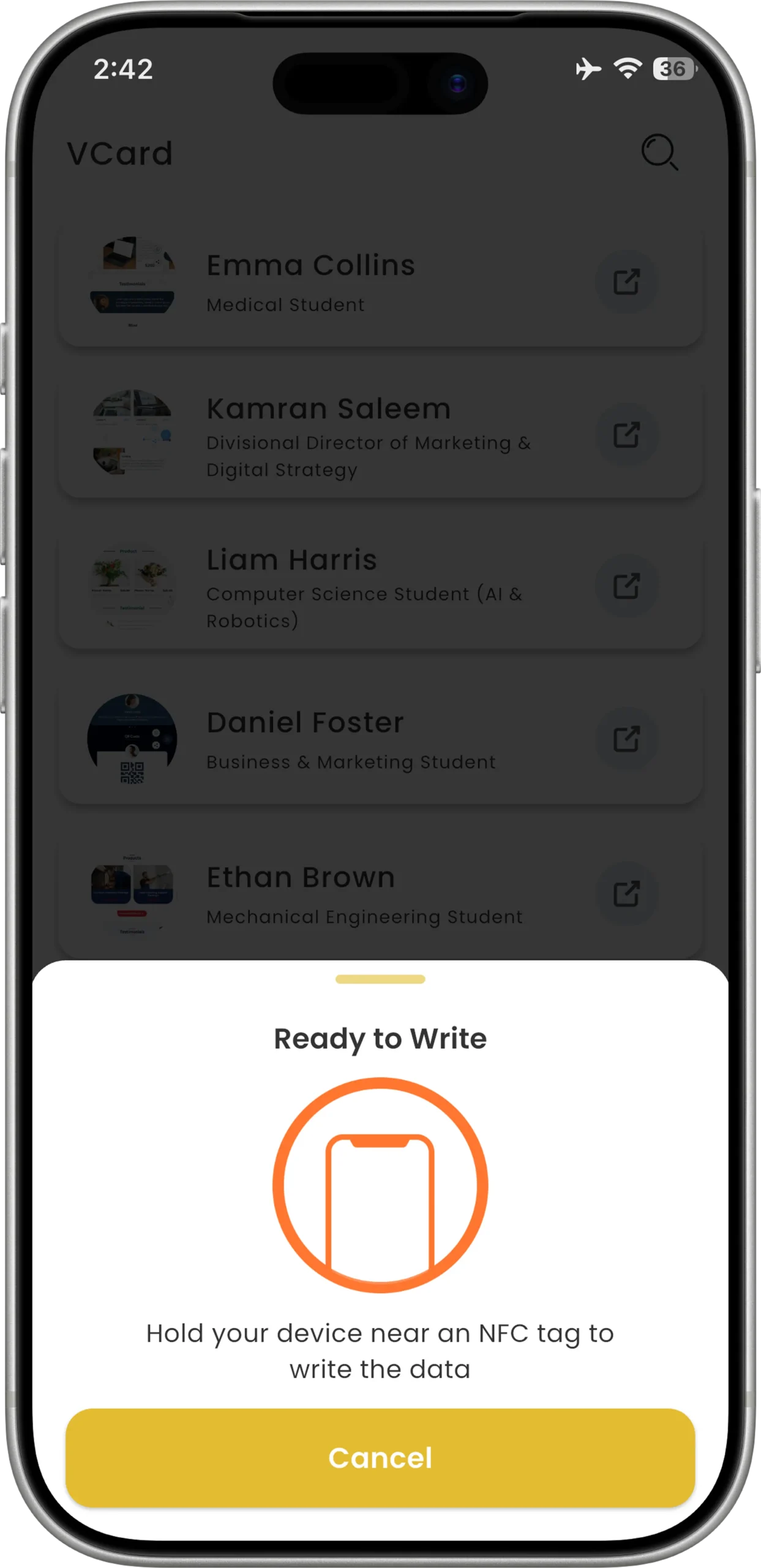Tap the share icon on Kamran Saleem's card

point(626,435)
